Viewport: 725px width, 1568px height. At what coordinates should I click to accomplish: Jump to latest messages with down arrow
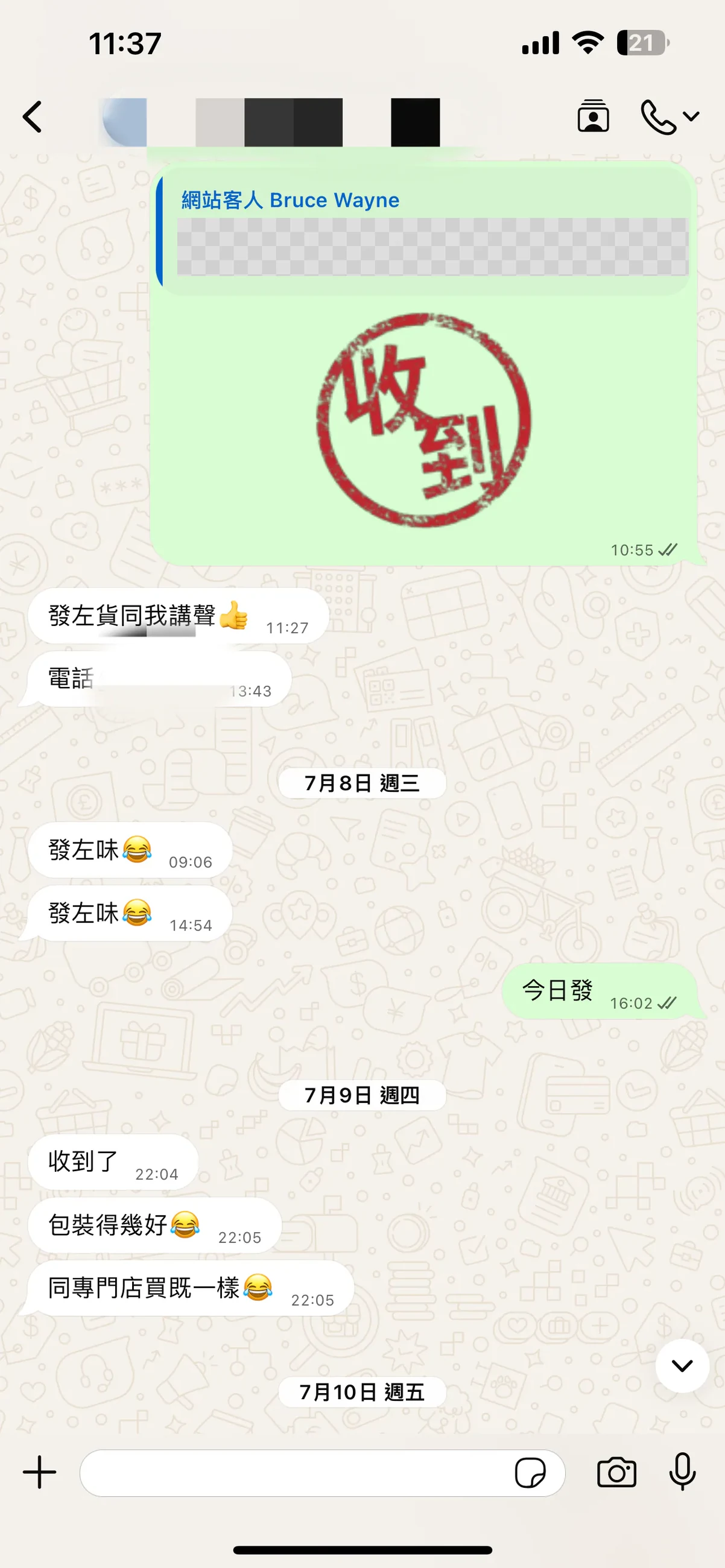tap(682, 1366)
